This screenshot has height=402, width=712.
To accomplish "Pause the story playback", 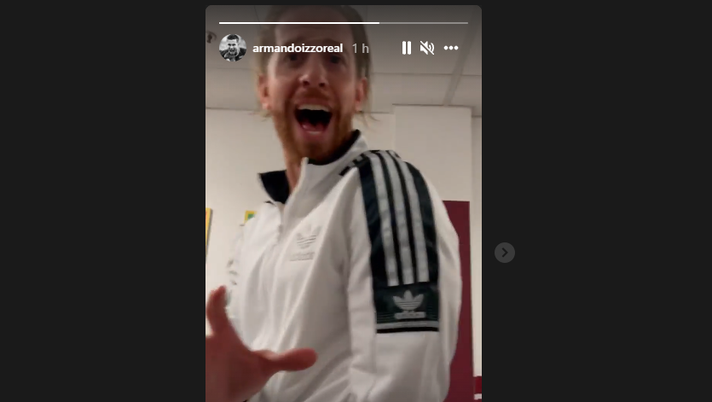I will (406, 48).
